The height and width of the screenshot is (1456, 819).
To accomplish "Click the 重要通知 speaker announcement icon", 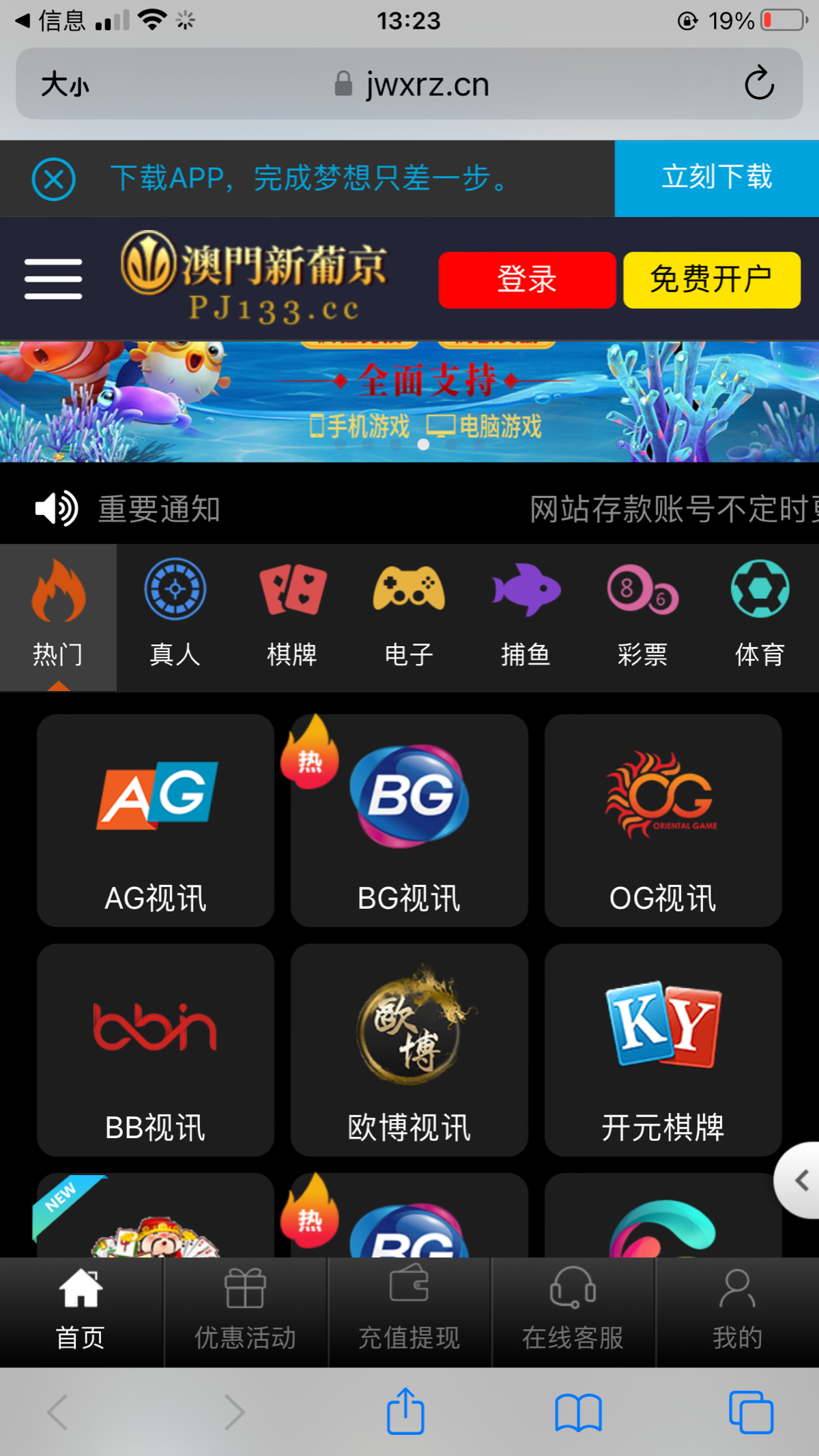I will point(55,508).
